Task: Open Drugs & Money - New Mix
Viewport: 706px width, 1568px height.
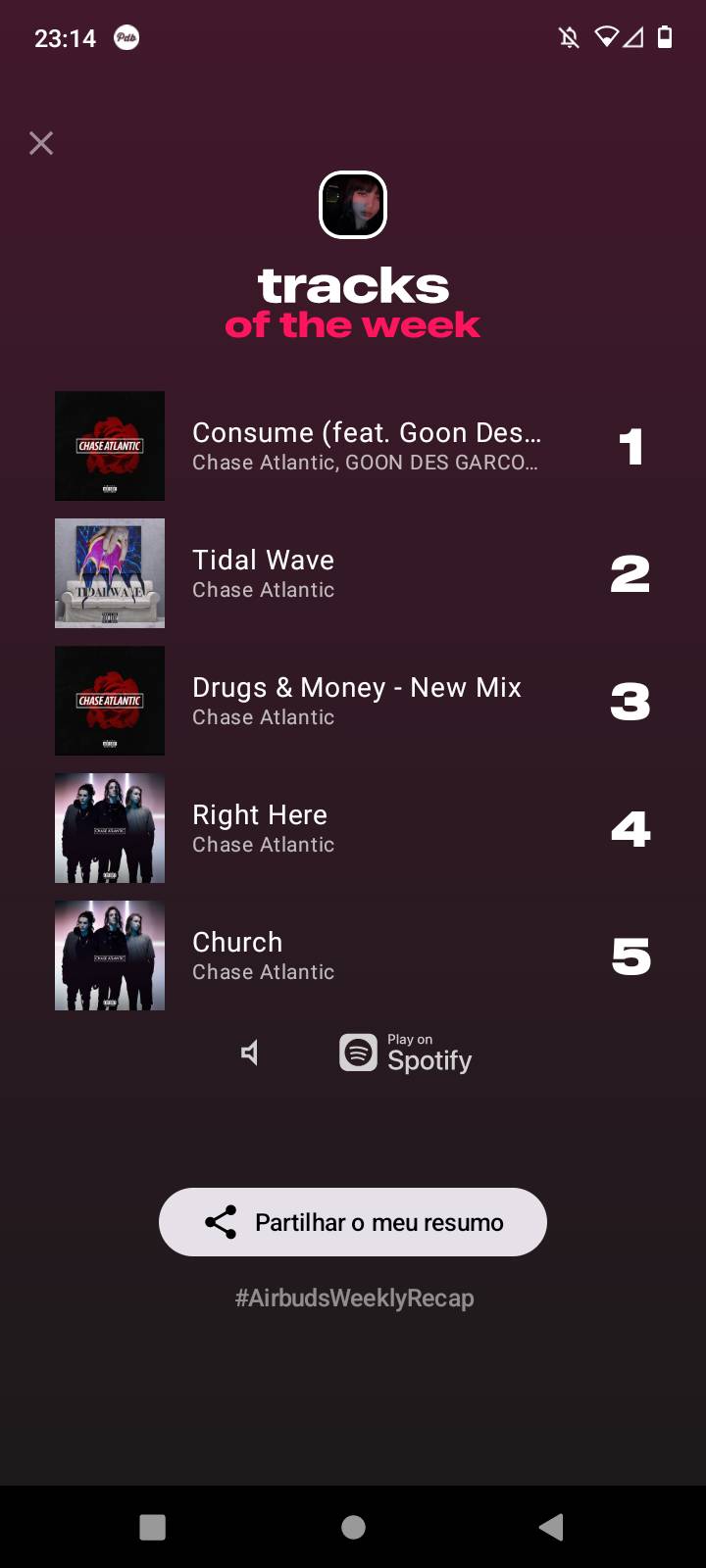Action: click(353, 701)
